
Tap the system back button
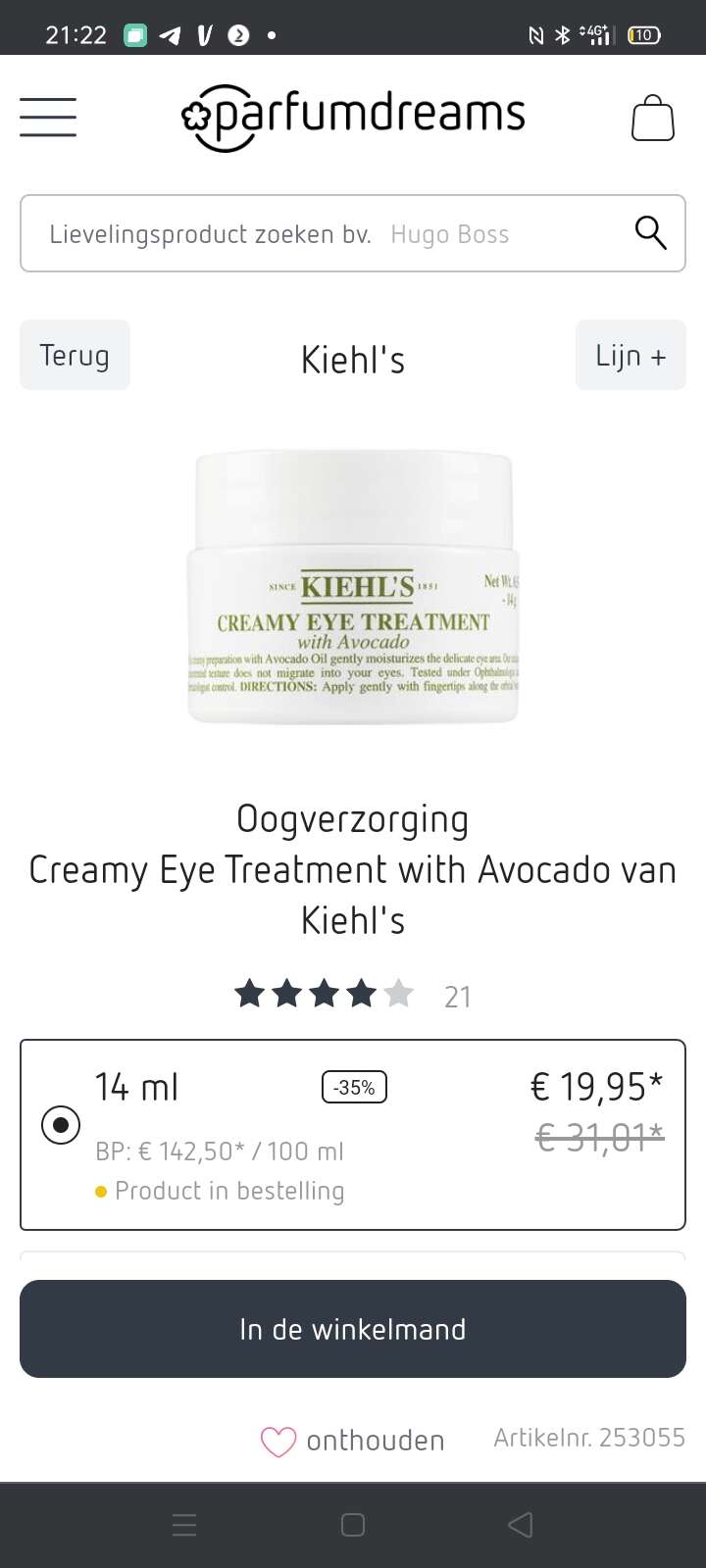click(x=521, y=1525)
